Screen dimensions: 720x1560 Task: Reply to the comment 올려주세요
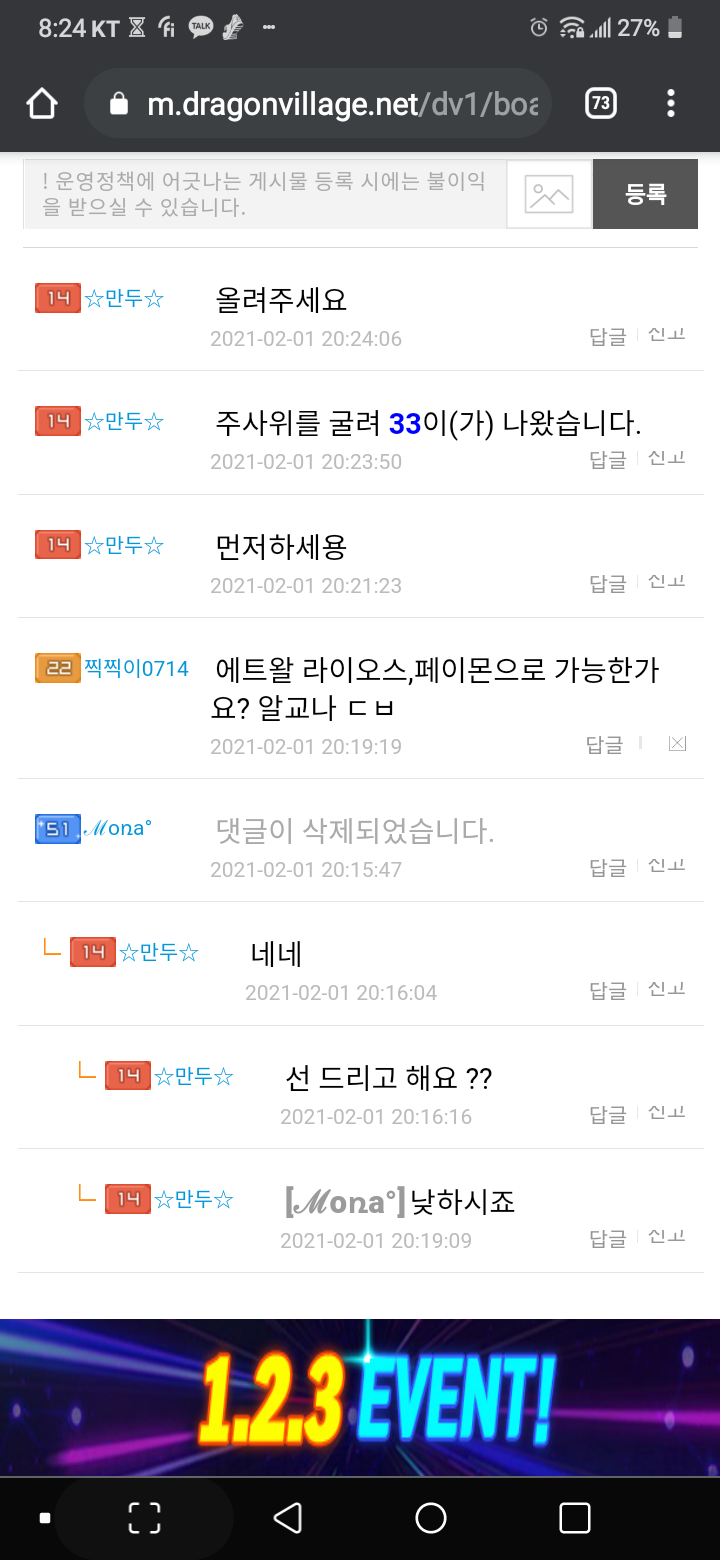(607, 337)
